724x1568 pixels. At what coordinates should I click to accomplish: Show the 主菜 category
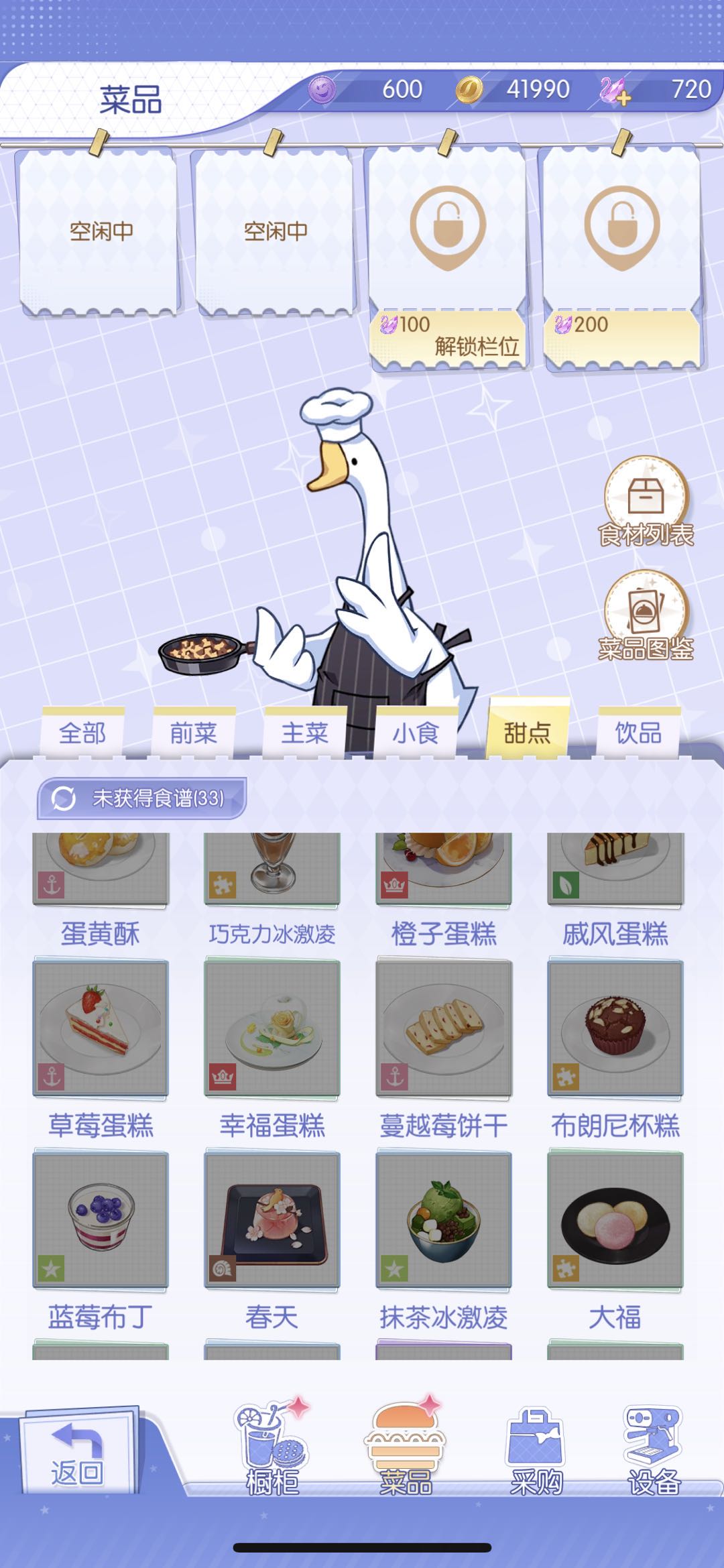point(305,733)
